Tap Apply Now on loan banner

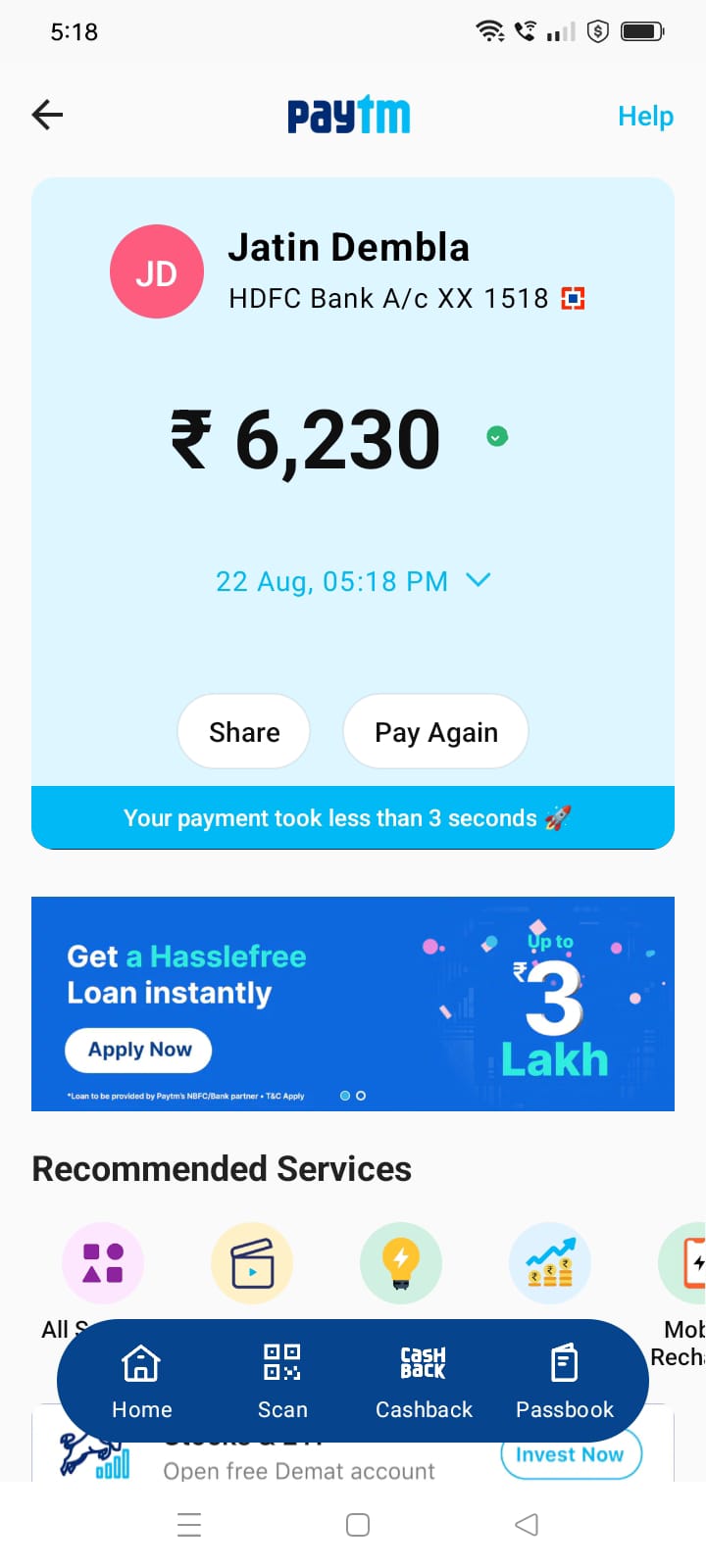pos(139,1050)
